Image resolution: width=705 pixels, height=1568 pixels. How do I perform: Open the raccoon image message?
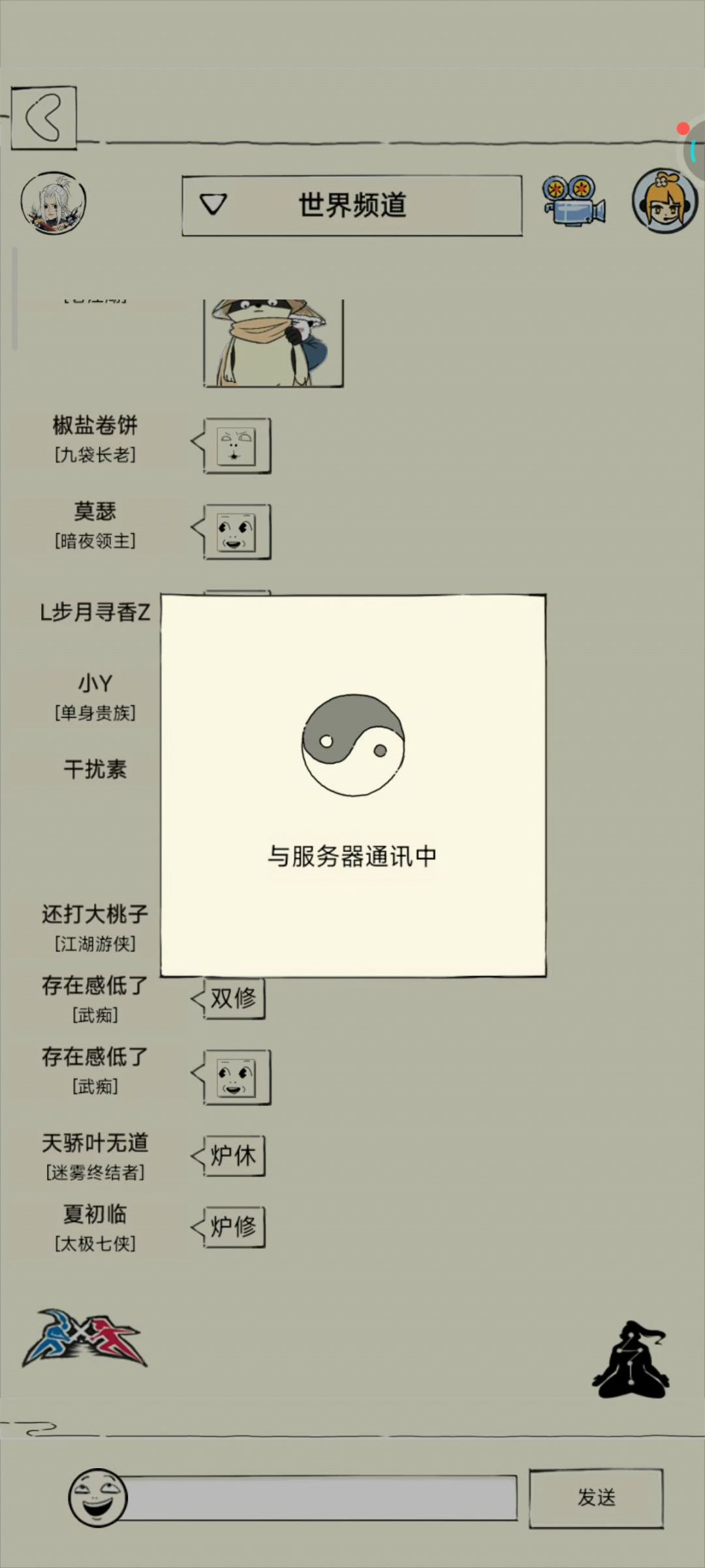point(274,343)
